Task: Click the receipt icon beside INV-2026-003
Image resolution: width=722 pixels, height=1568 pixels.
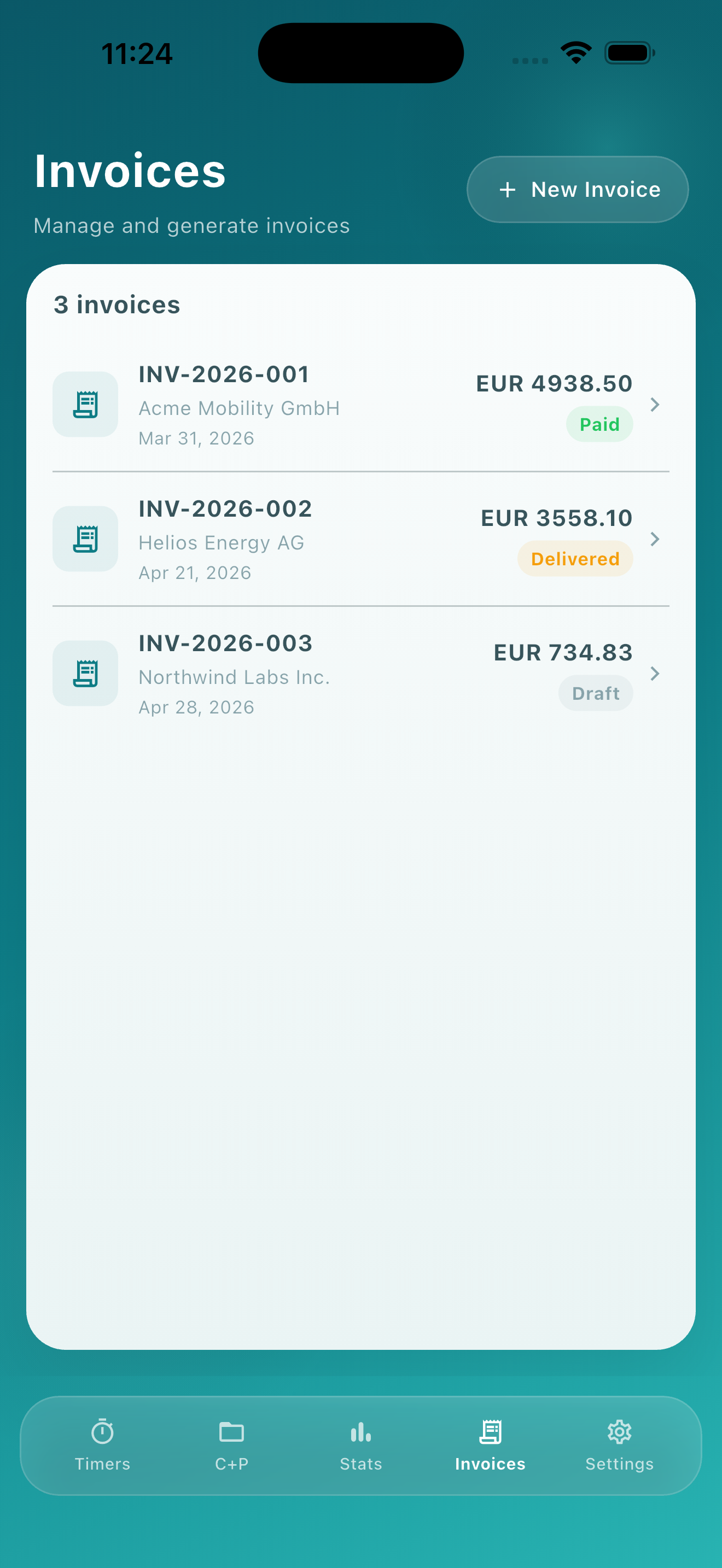Action: click(x=85, y=673)
